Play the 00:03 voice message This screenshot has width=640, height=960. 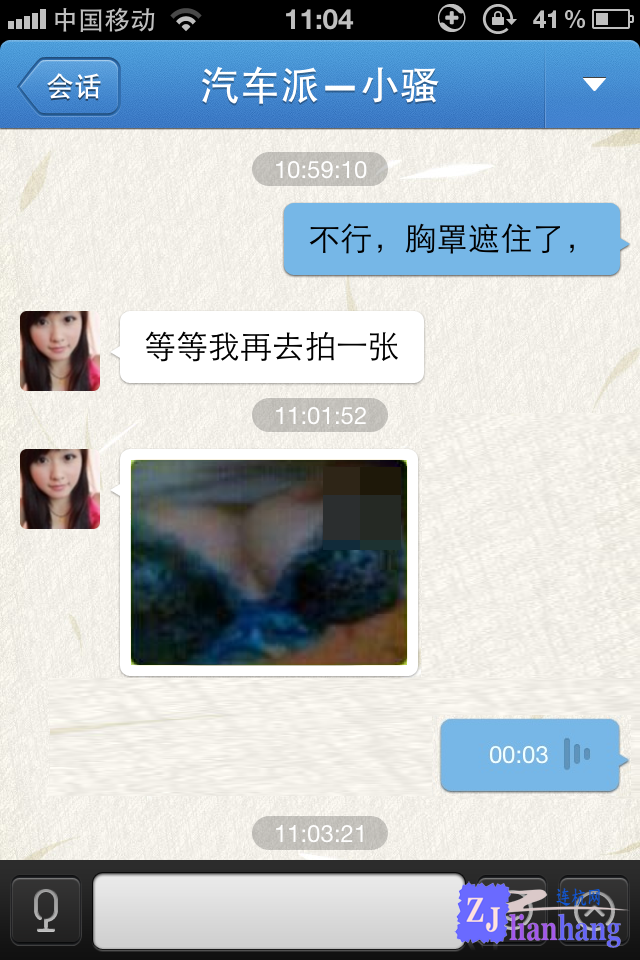point(530,755)
